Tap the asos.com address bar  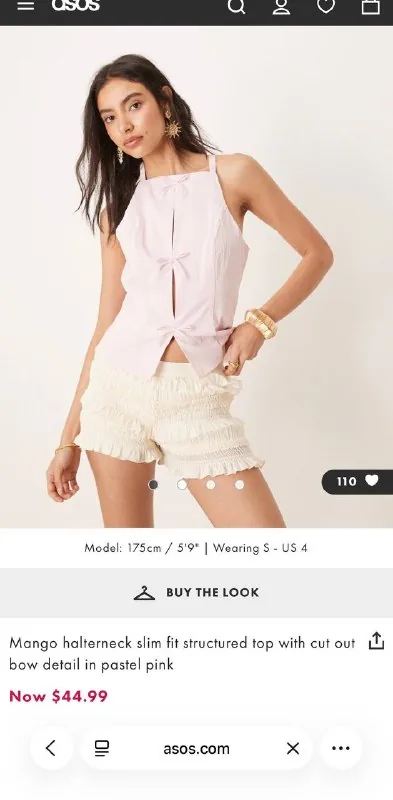coord(196,748)
